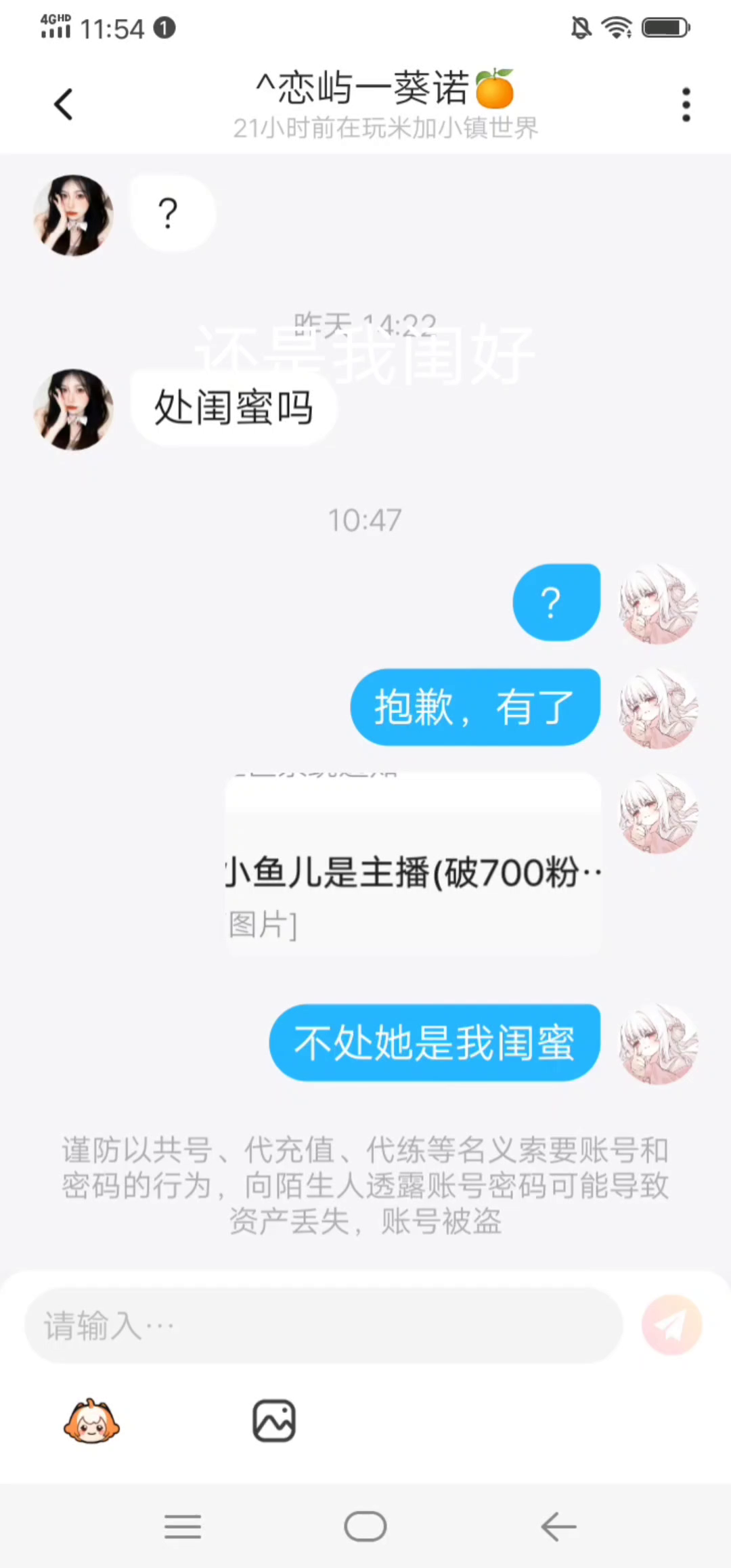The height and width of the screenshot is (1568, 731).
Task: Open the three-dot overflow menu
Action: tap(686, 104)
